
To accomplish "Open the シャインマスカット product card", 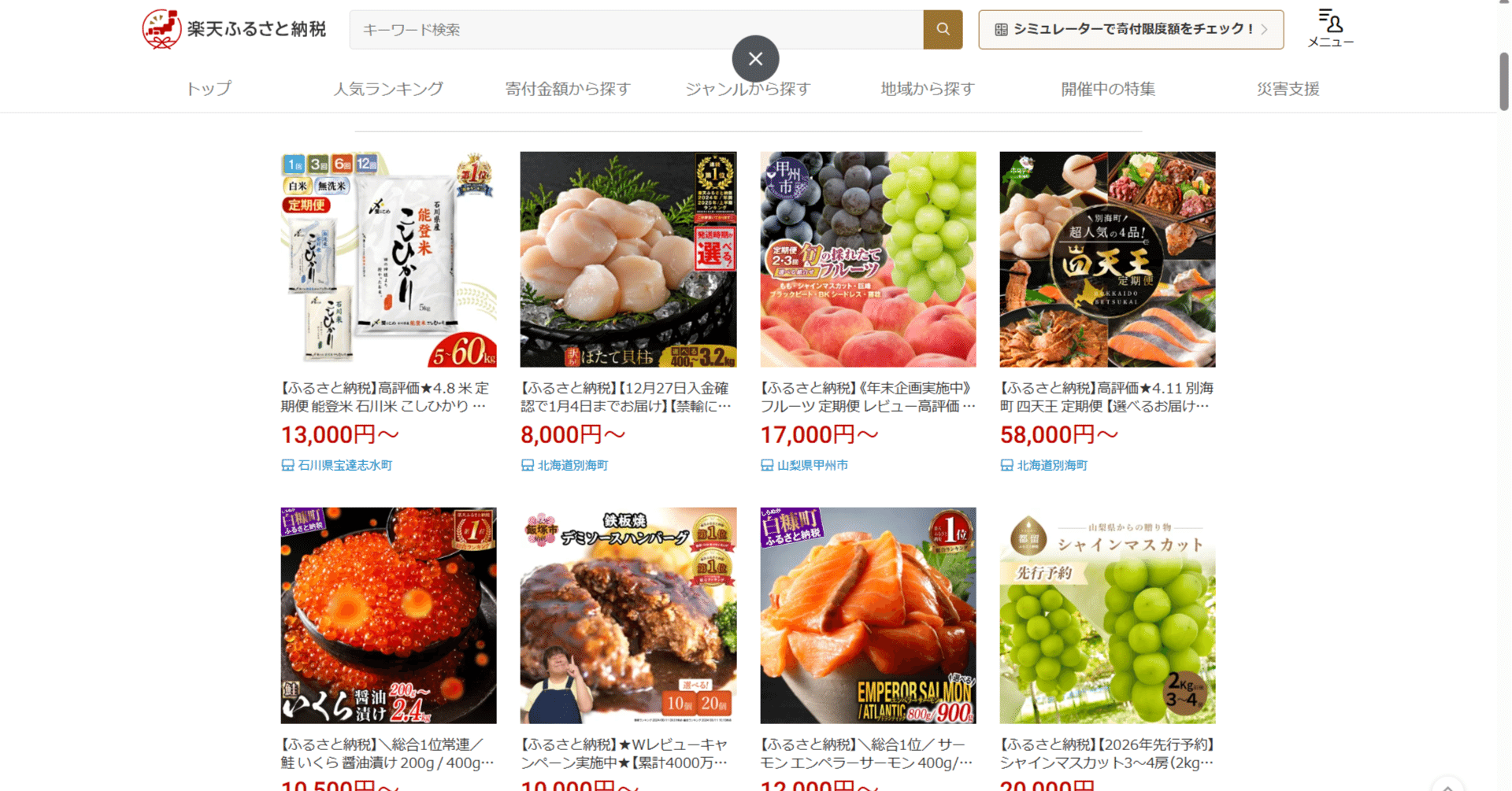I will [x=1107, y=615].
